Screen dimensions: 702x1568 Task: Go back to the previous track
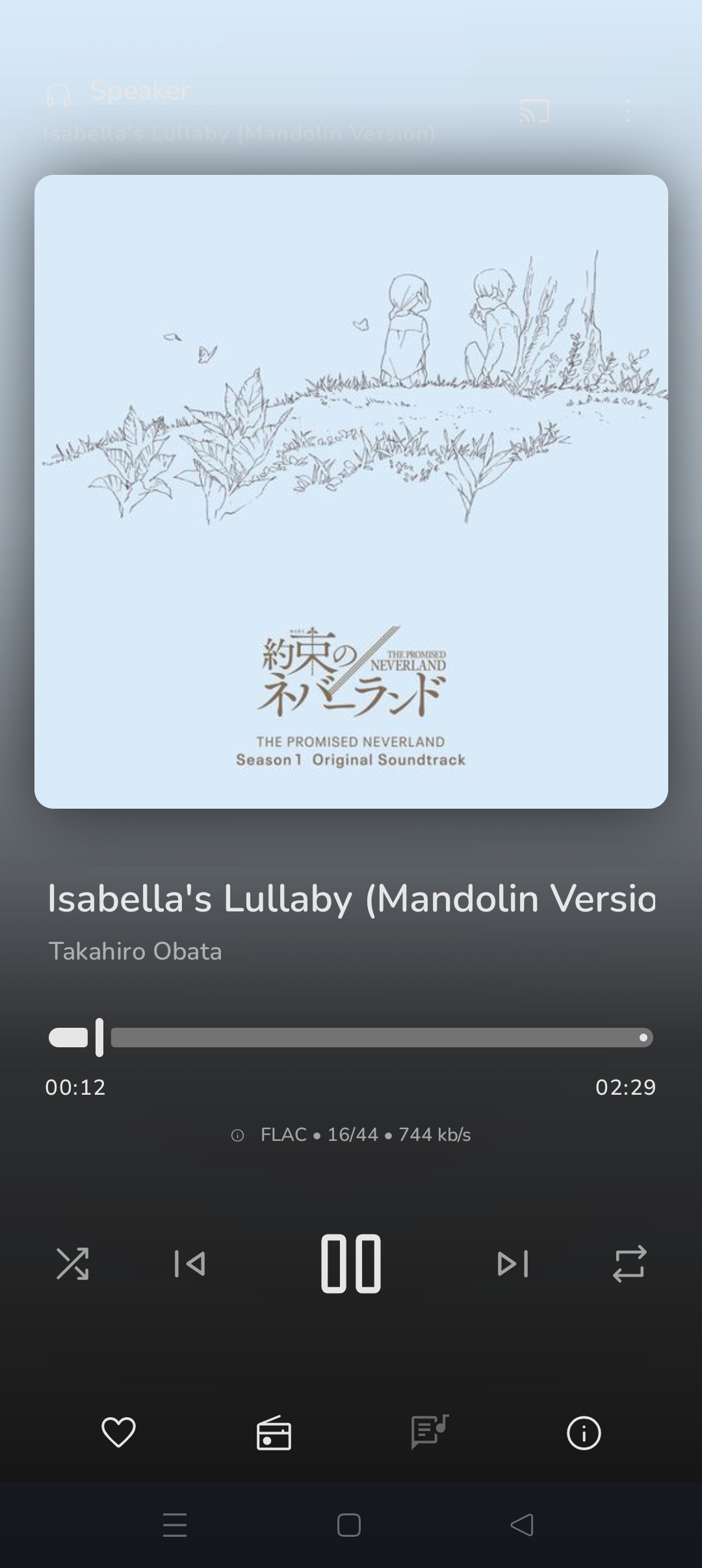[189, 1264]
